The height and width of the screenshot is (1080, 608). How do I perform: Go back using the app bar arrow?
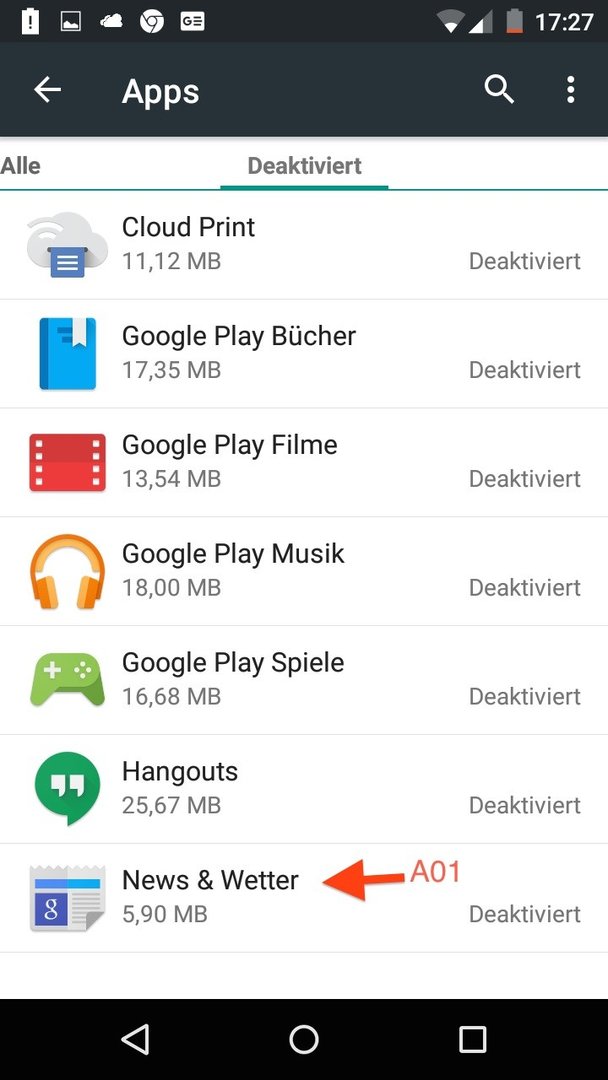pyautogui.click(x=48, y=90)
